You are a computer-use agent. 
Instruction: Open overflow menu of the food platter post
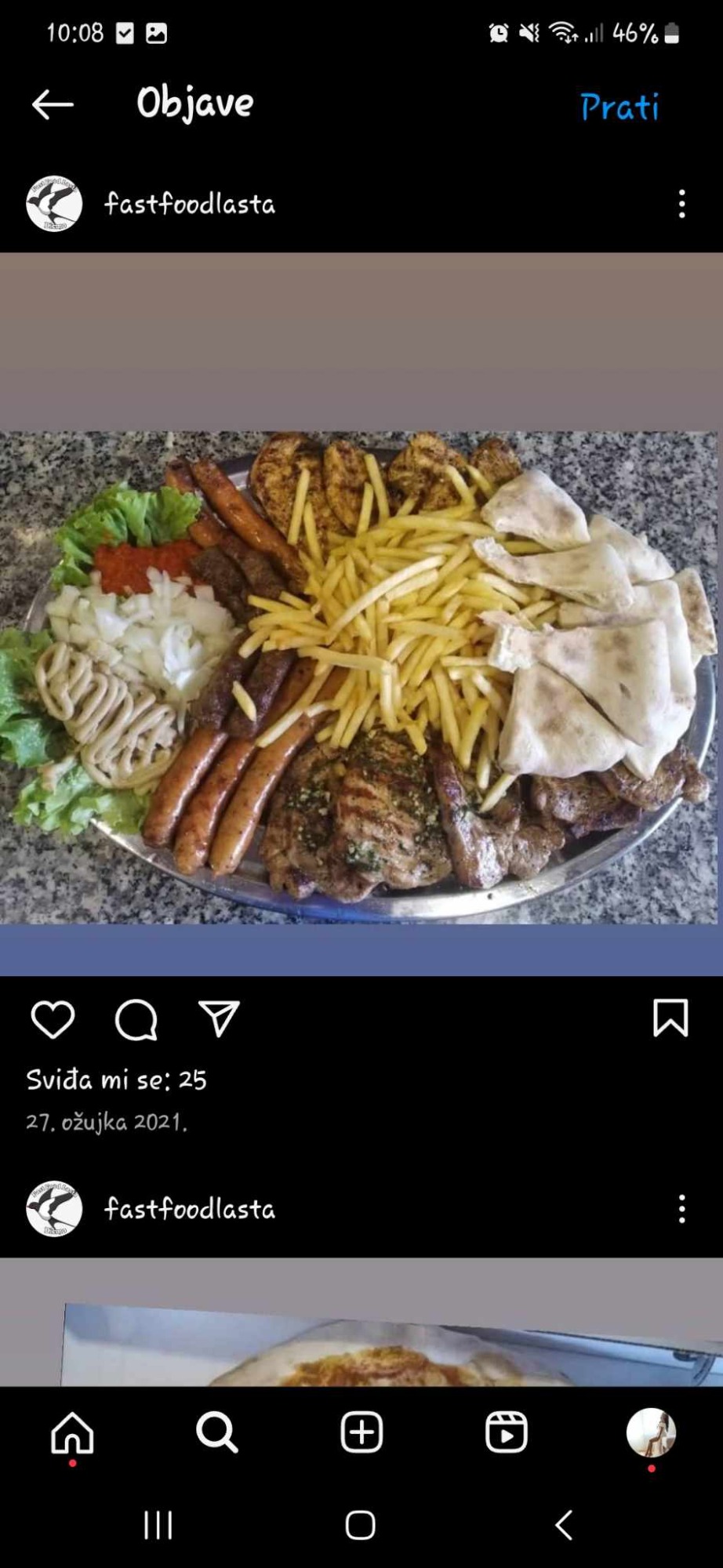click(x=681, y=204)
